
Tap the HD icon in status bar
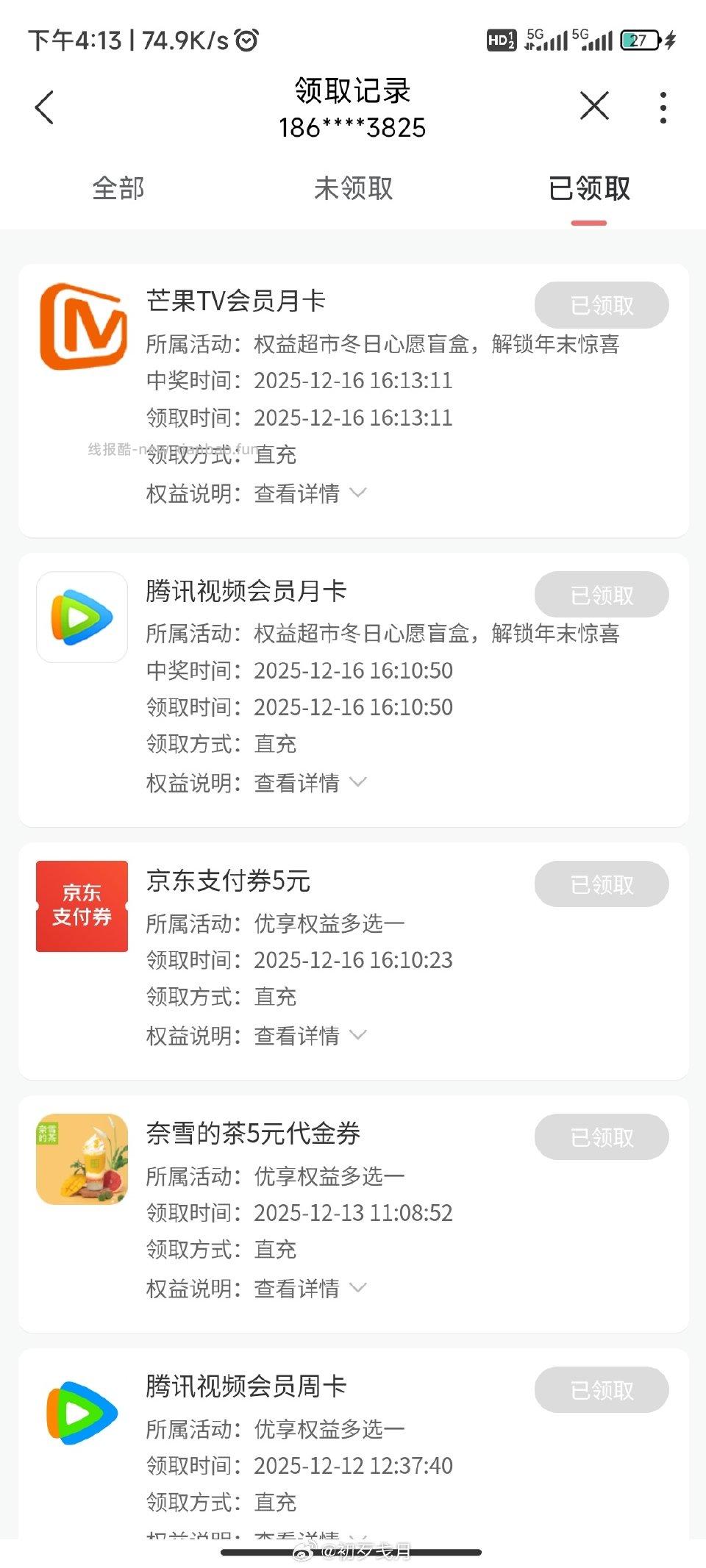tap(500, 42)
